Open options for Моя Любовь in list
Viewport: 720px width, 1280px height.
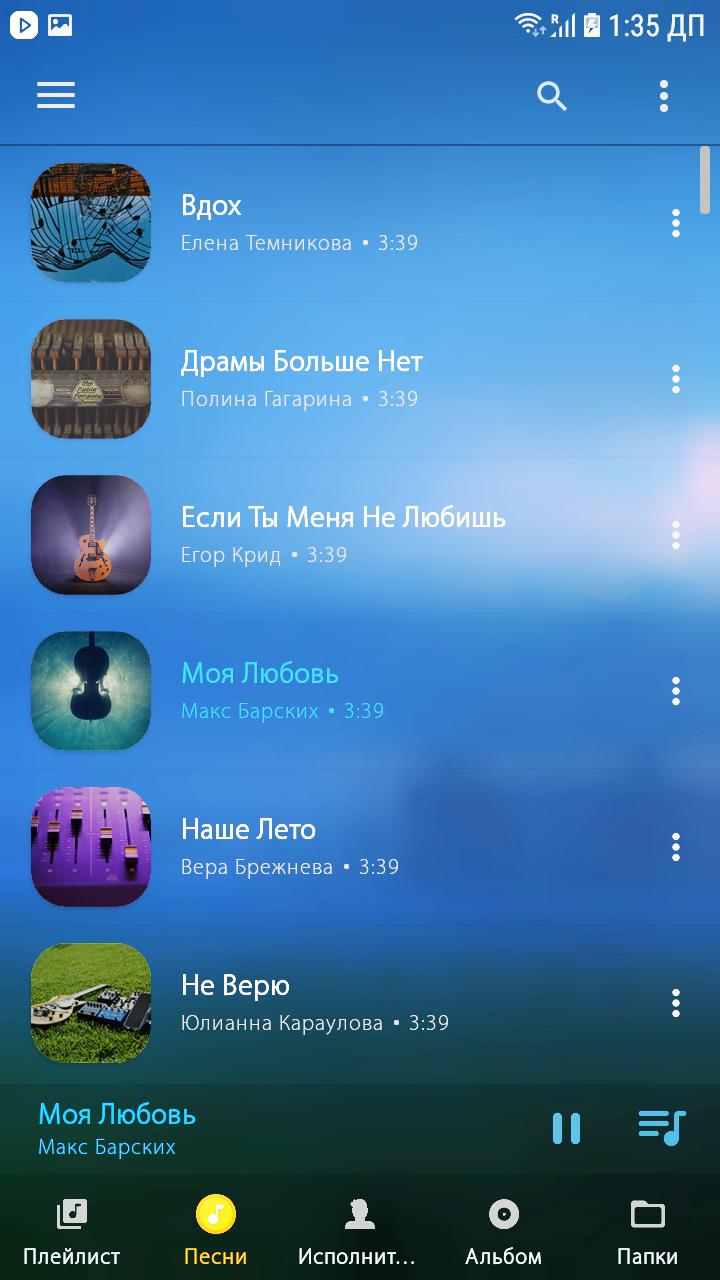[x=676, y=691]
